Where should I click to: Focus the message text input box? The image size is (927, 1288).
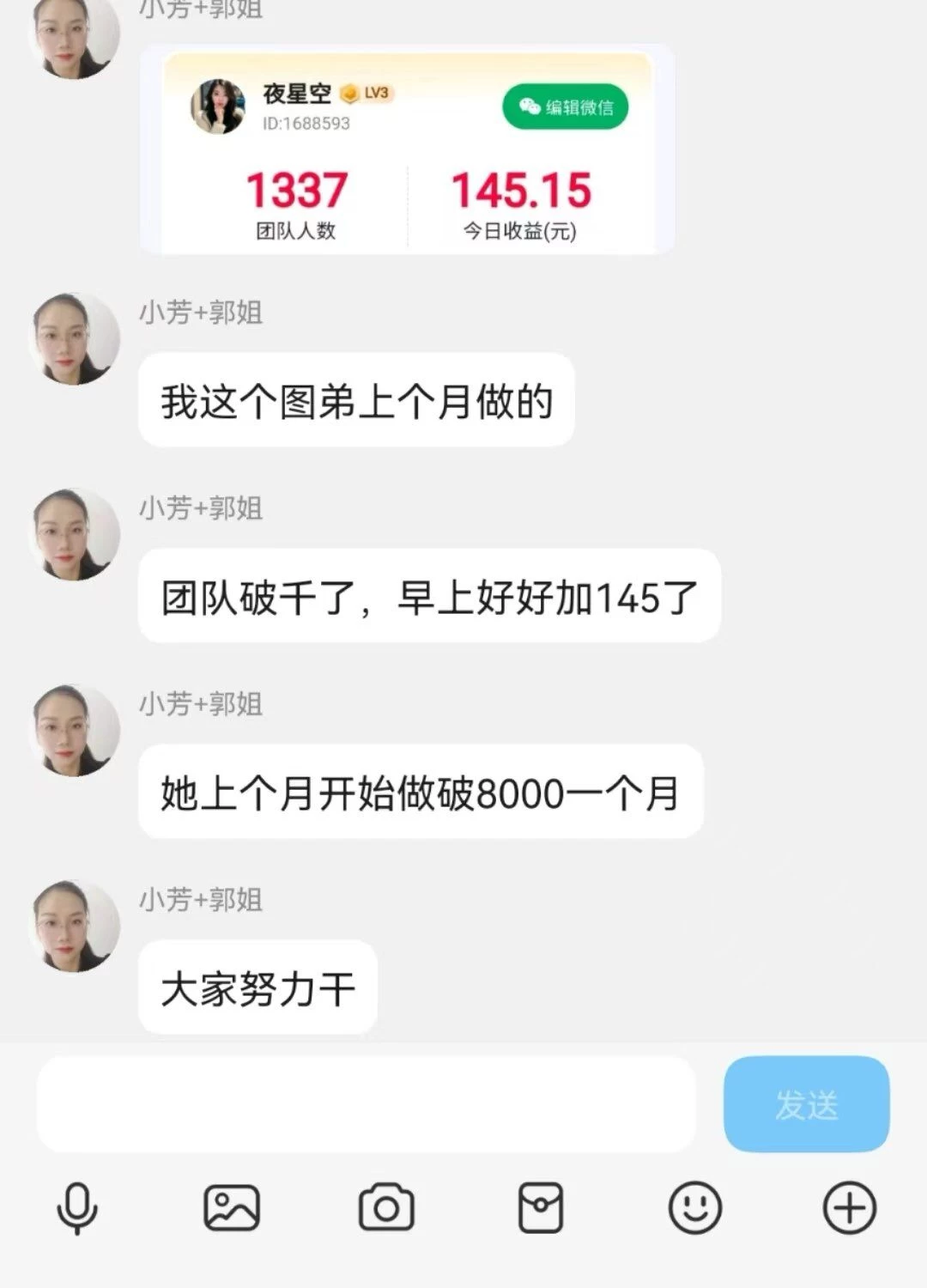point(366,1104)
